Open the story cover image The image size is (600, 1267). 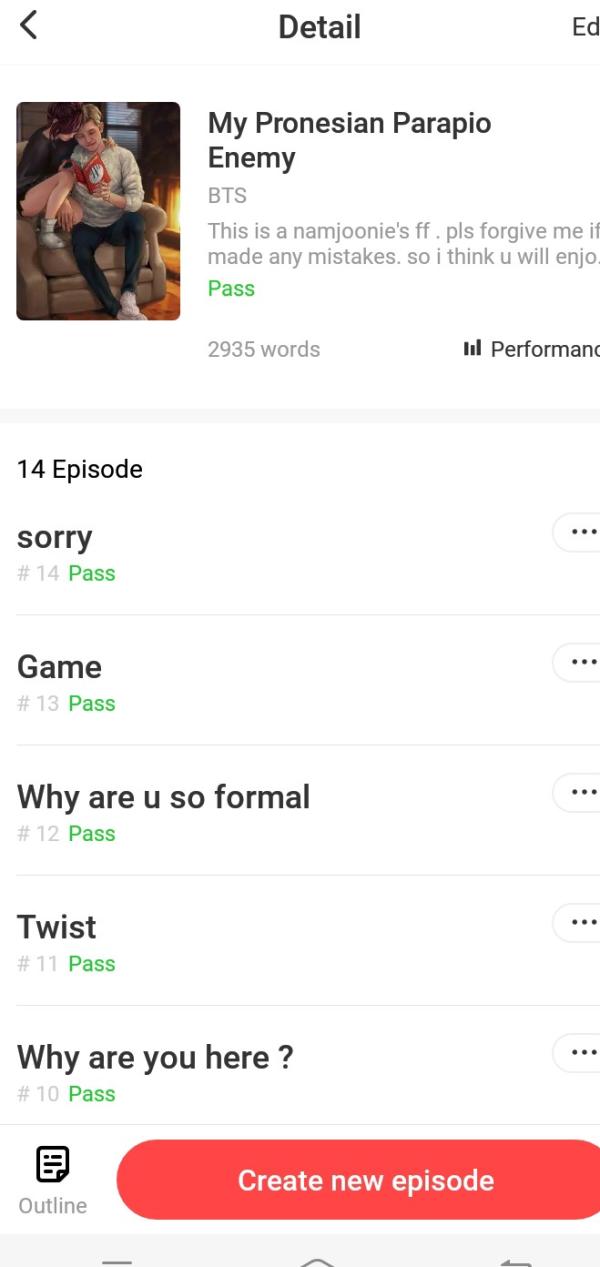click(x=98, y=211)
